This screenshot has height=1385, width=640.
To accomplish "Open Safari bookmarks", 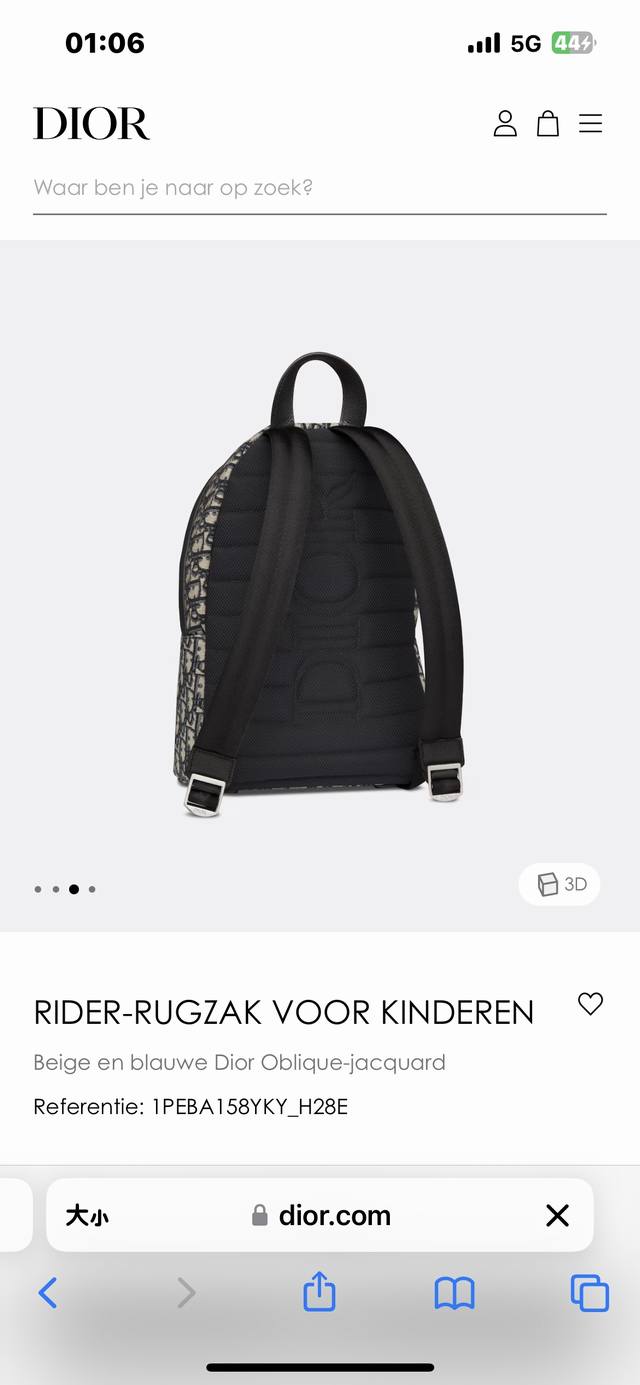I will tap(454, 1293).
